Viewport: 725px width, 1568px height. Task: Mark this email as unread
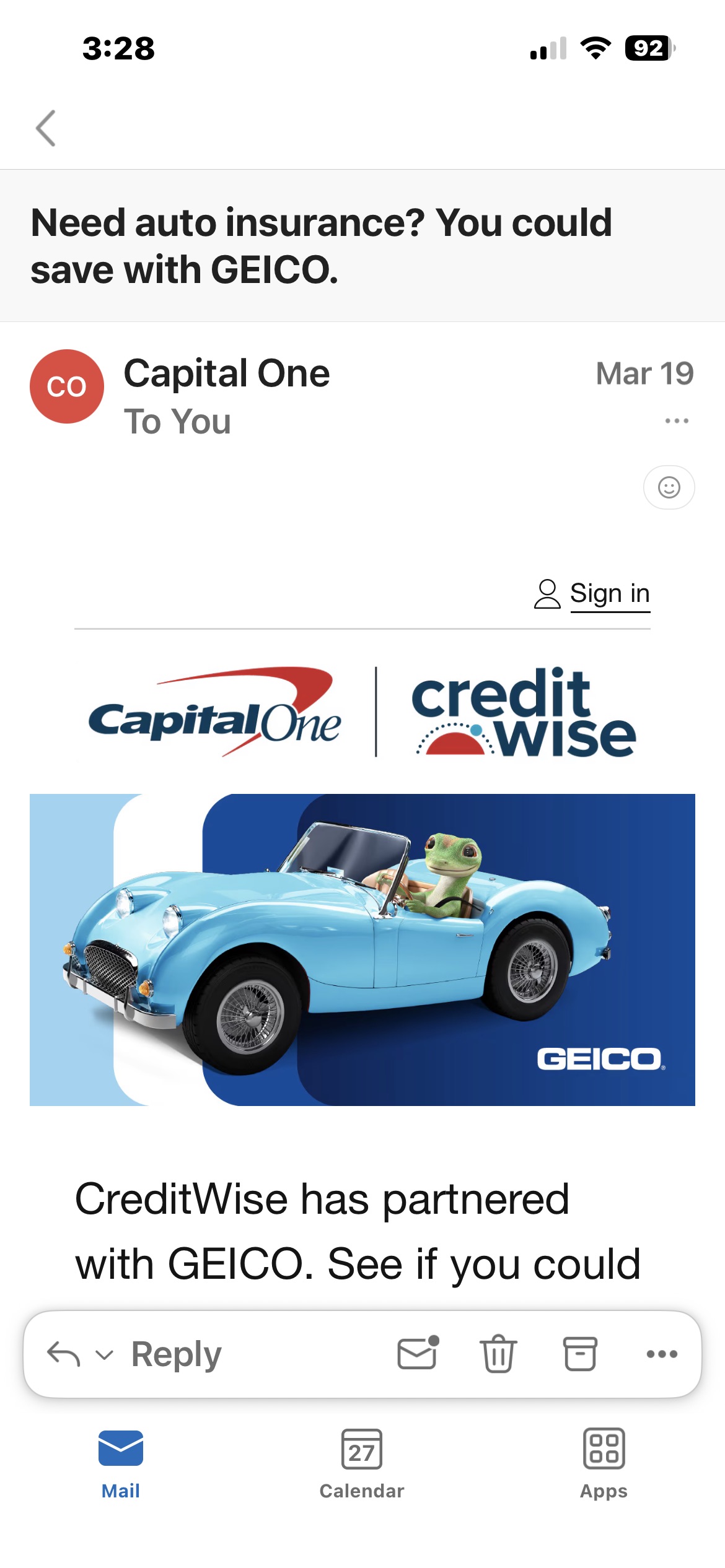pyautogui.click(x=418, y=1353)
